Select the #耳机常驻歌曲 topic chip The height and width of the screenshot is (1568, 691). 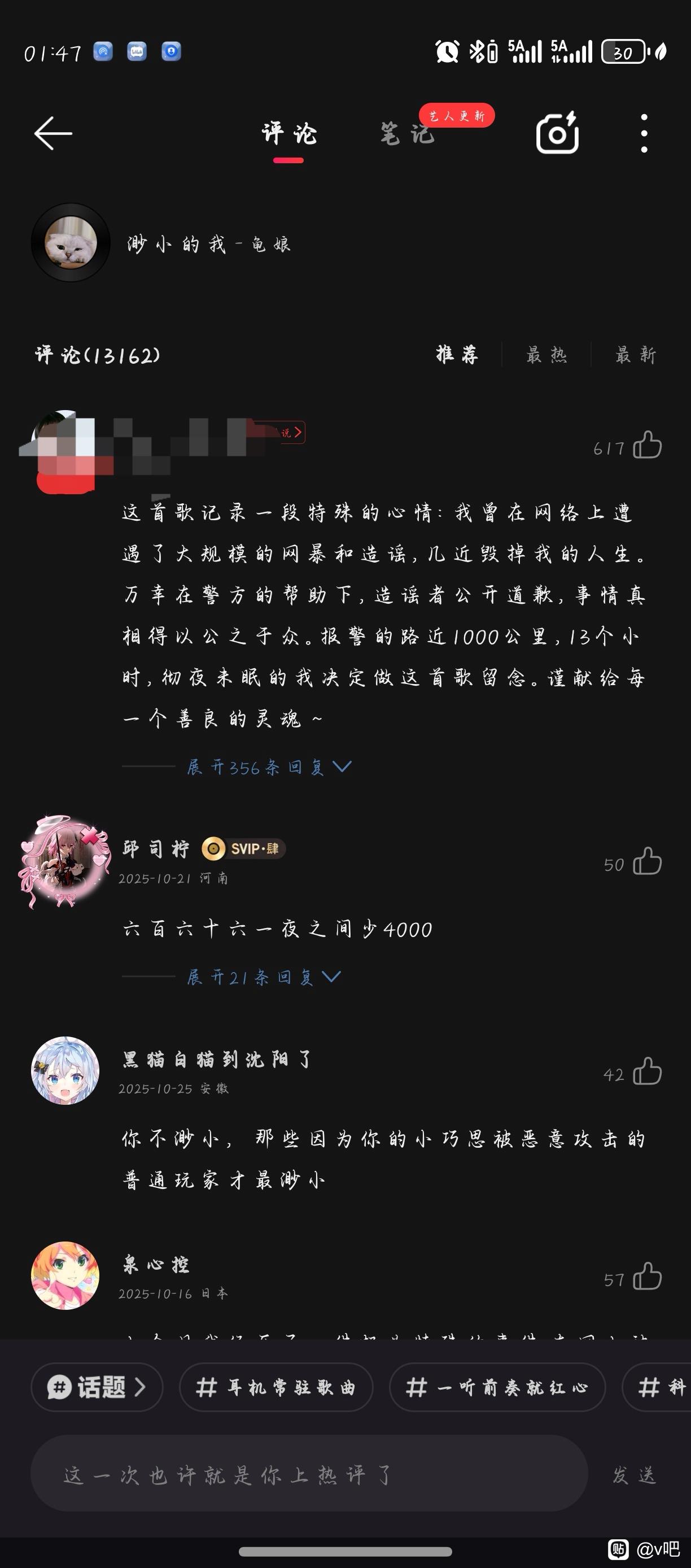pyautogui.click(x=275, y=1387)
